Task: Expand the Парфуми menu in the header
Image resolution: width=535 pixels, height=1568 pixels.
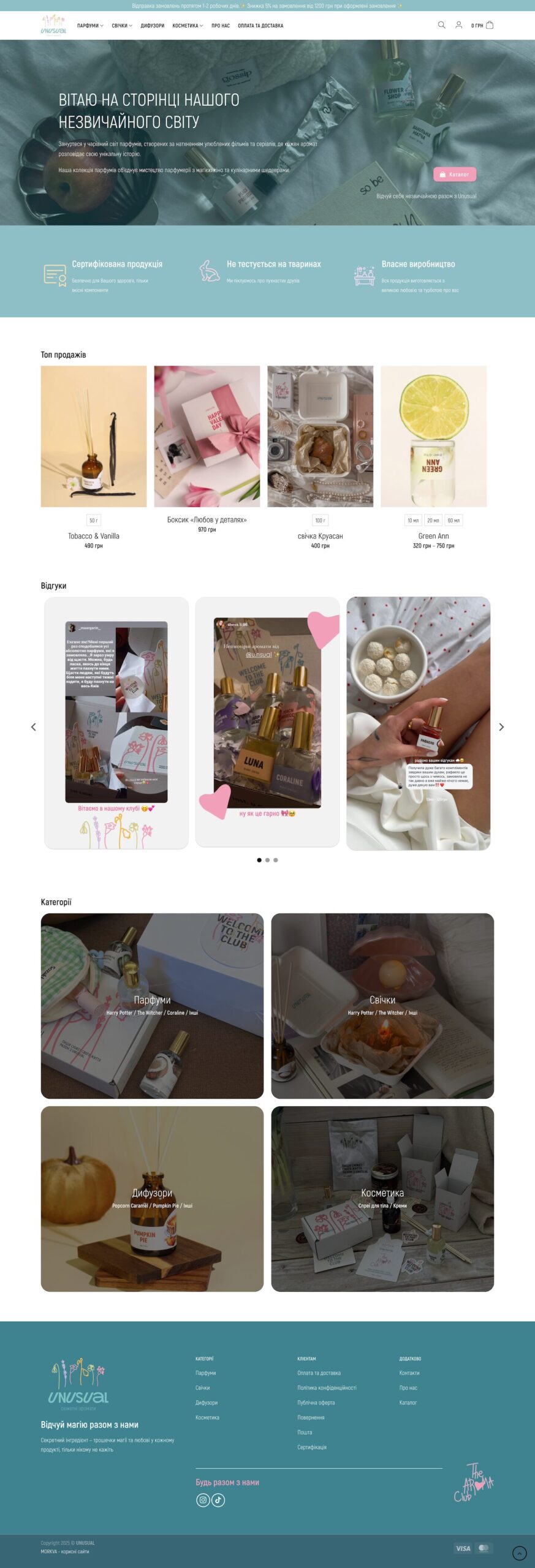Action: pos(90,26)
